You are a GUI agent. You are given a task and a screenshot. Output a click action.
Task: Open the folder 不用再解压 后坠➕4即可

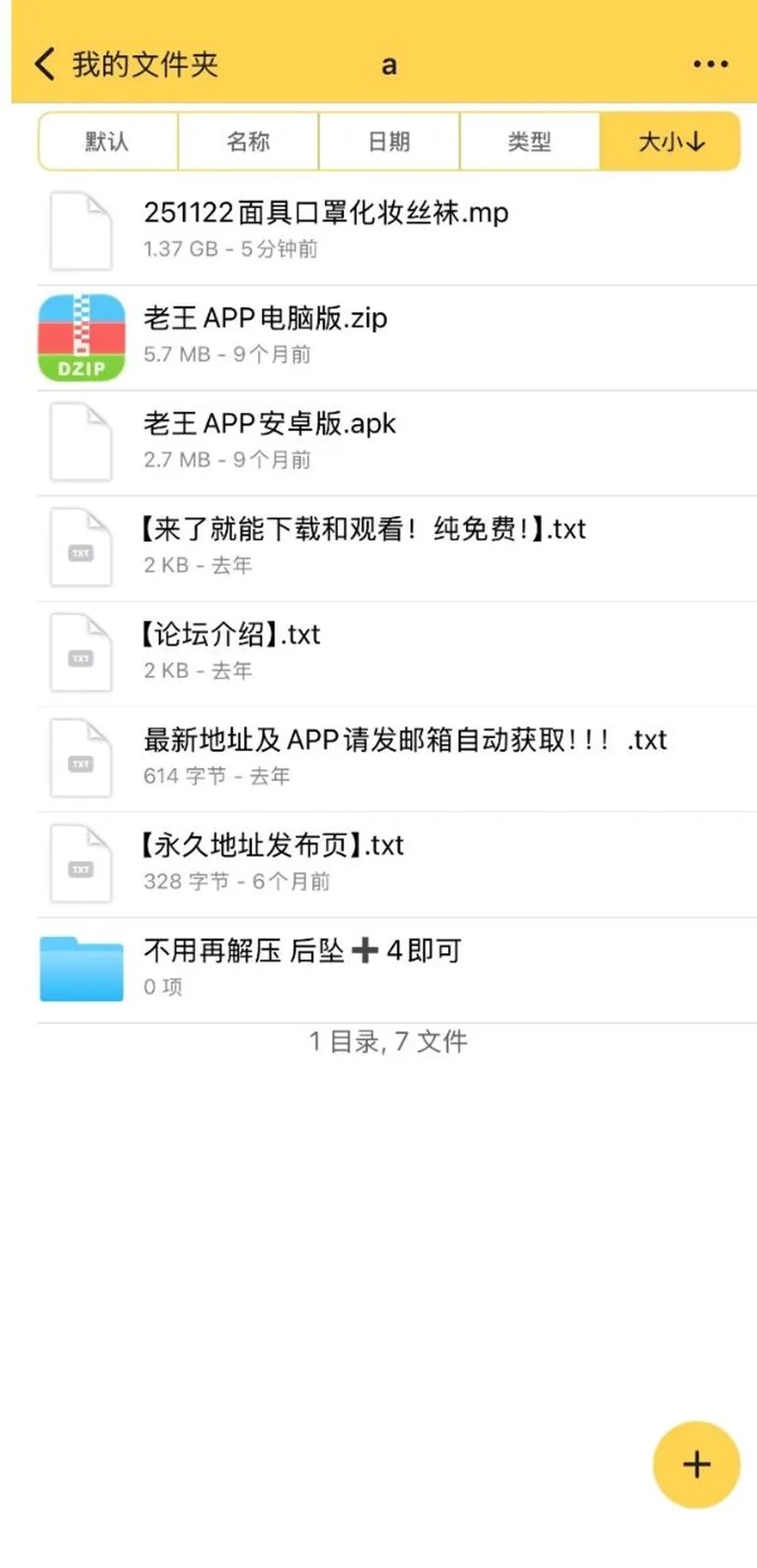point(397,970)
